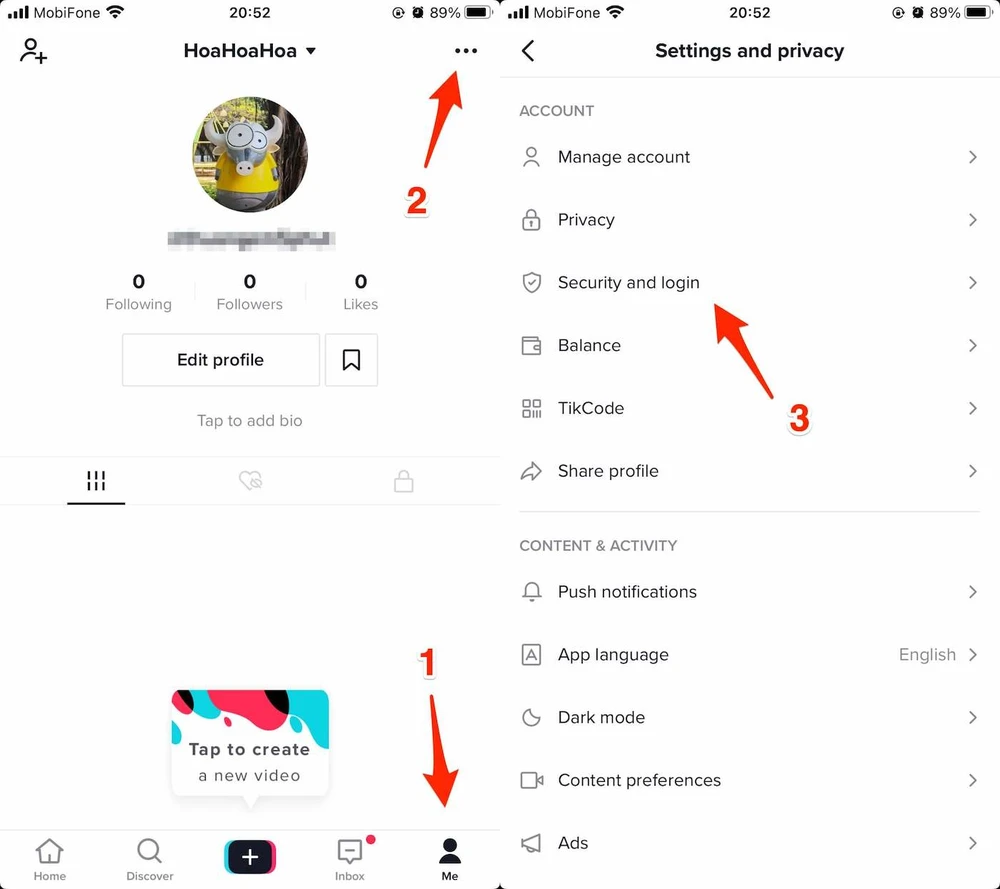Expand the HoaHoaHoa account switcher

coord(249,51)
